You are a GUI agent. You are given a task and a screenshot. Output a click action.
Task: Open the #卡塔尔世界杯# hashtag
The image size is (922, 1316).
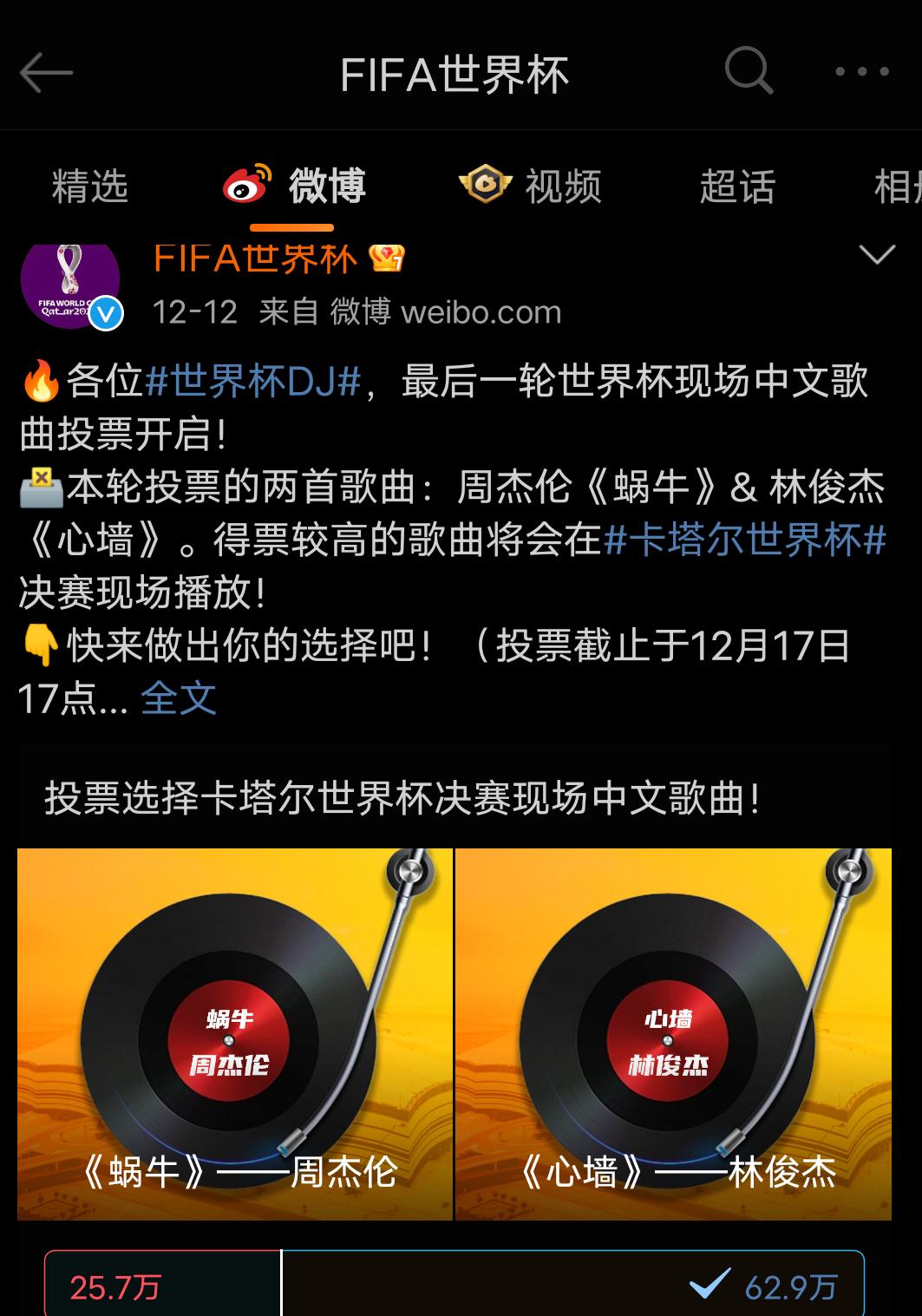[744, 540]
